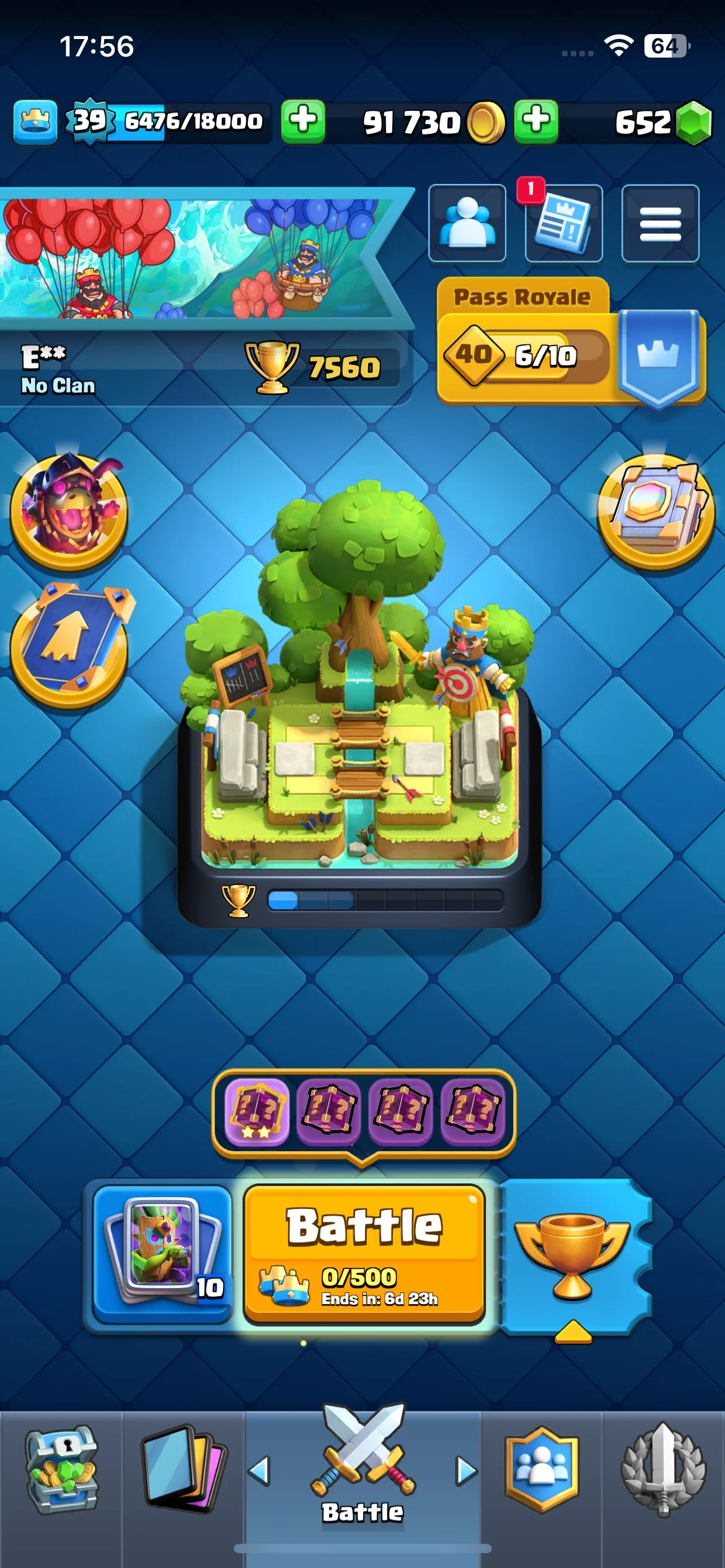Switch to the Events sword tab
The height and width of the screenshot is (1568, 725).
click(663, 1469)
